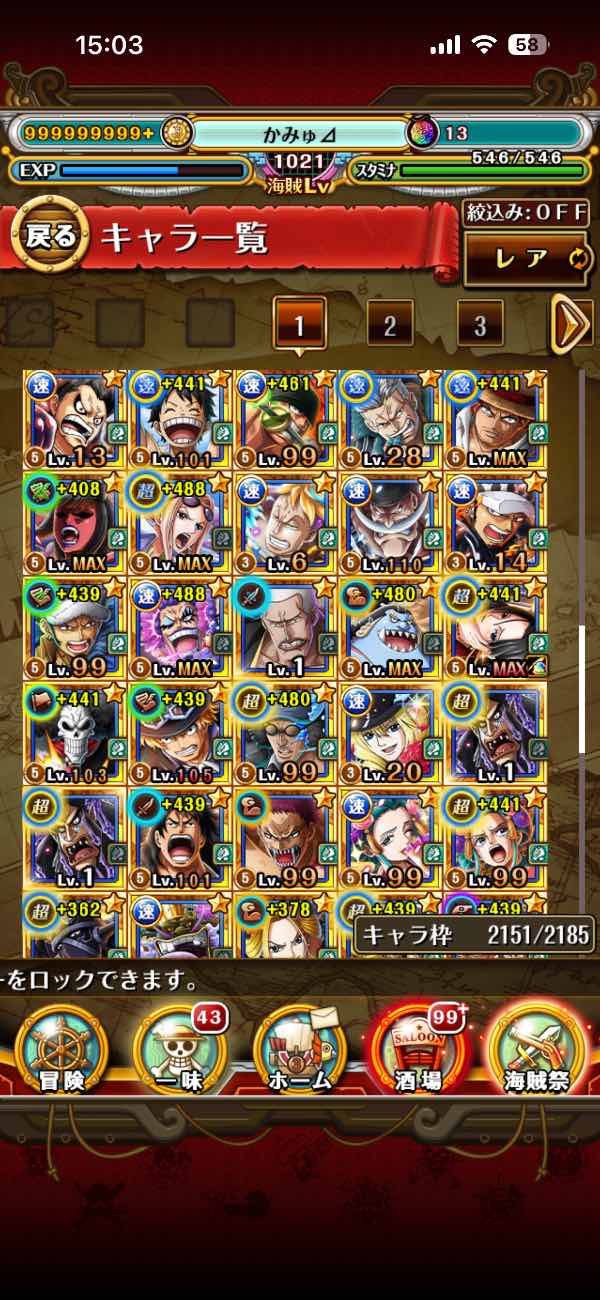Open the 冒険 adventure menu

click(x=62, y=1048)
